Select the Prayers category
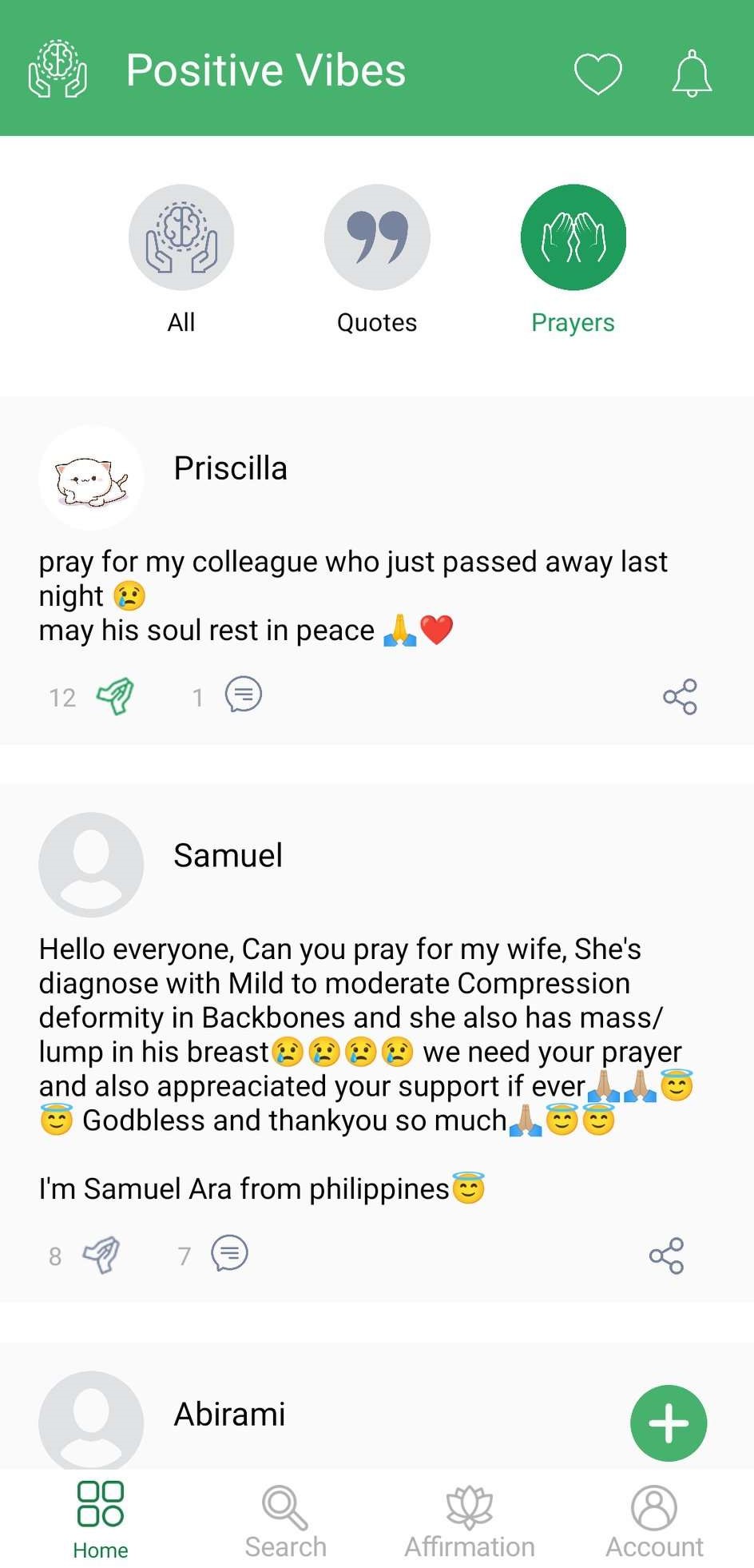The image size is (754, 1568). (573, 237)
